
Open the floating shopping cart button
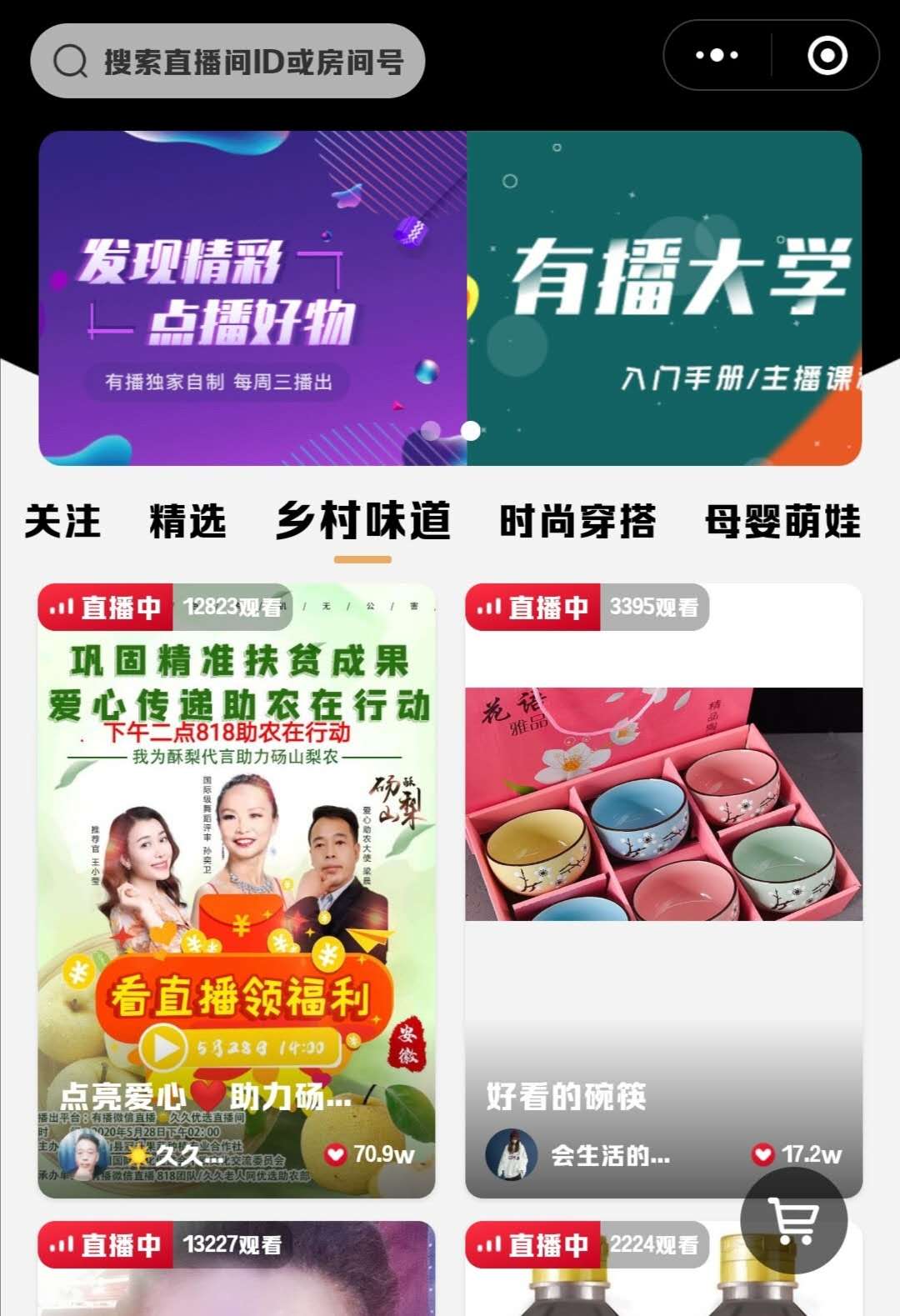(793, 1220)
